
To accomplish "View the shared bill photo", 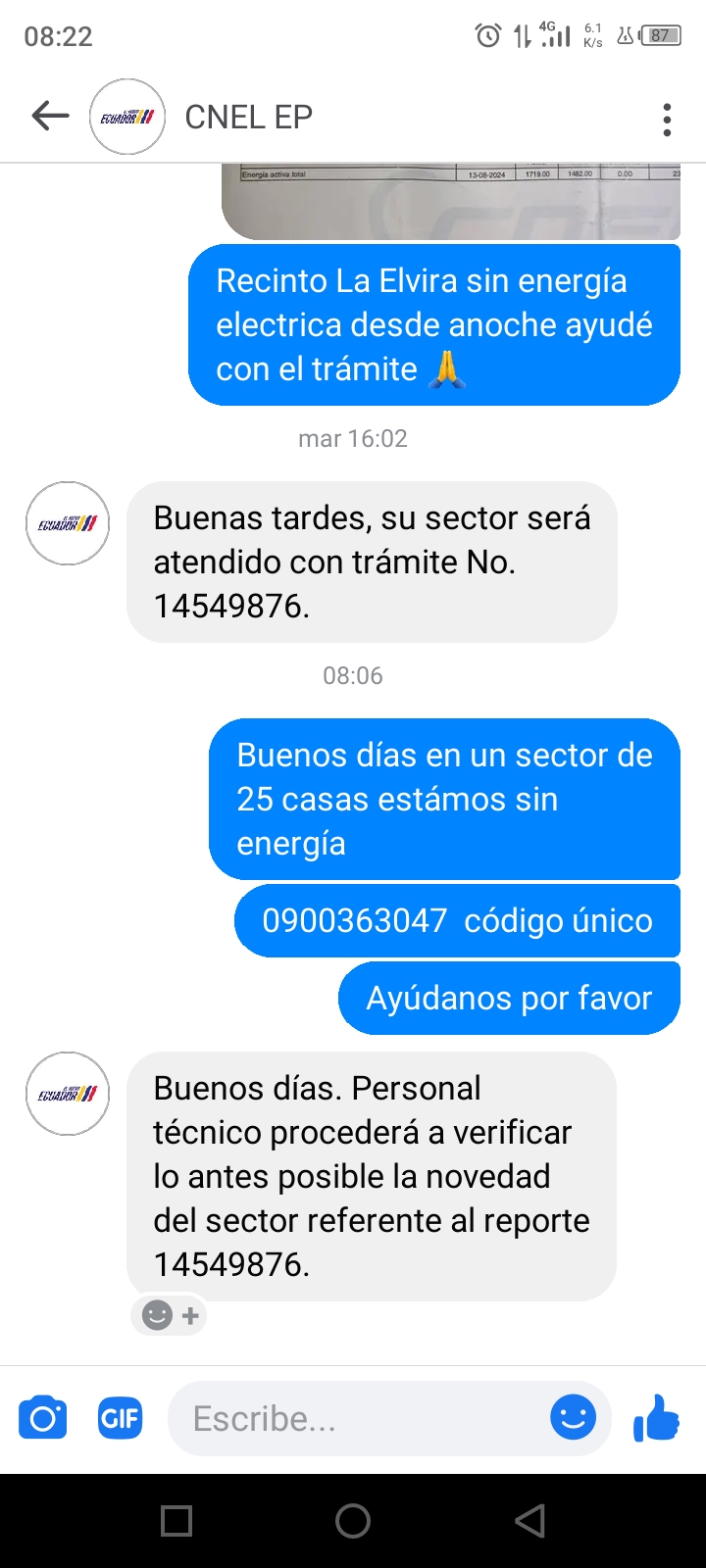I will 451,203.
